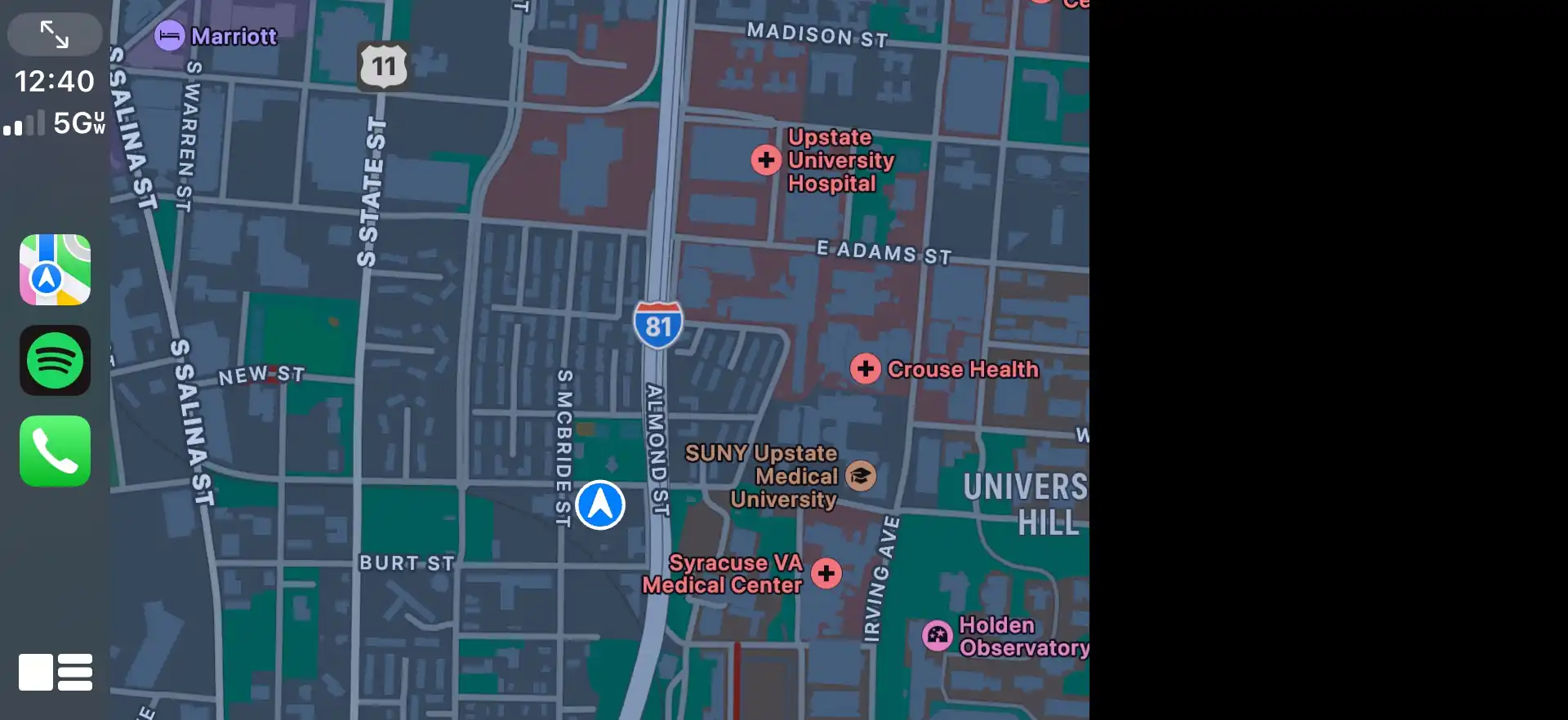Screen dimensions: 1568x720
Task: Open the Maps app icon
Action: click(55, 269)
